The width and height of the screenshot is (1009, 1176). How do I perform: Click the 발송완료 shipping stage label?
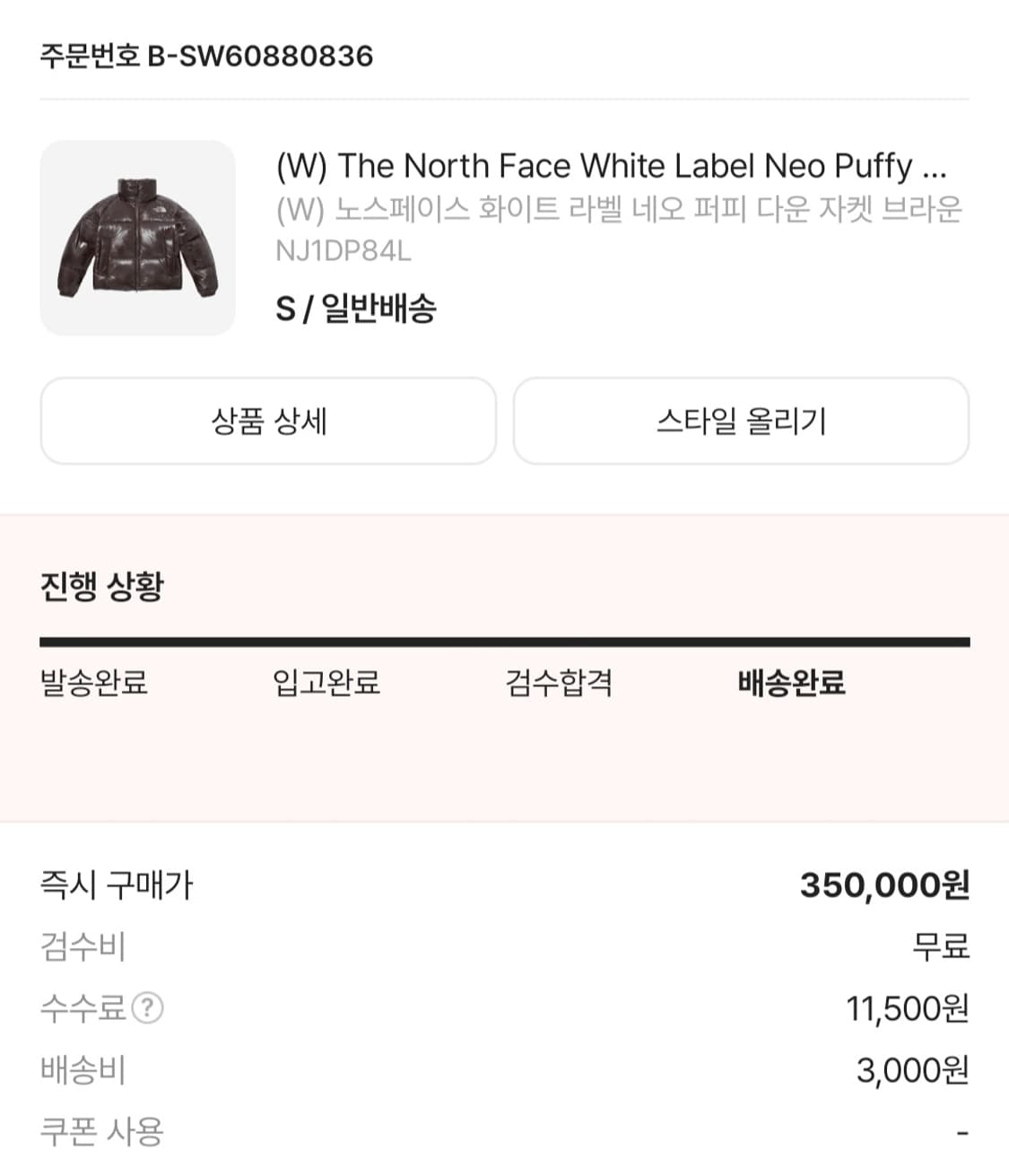pos(96,684)
